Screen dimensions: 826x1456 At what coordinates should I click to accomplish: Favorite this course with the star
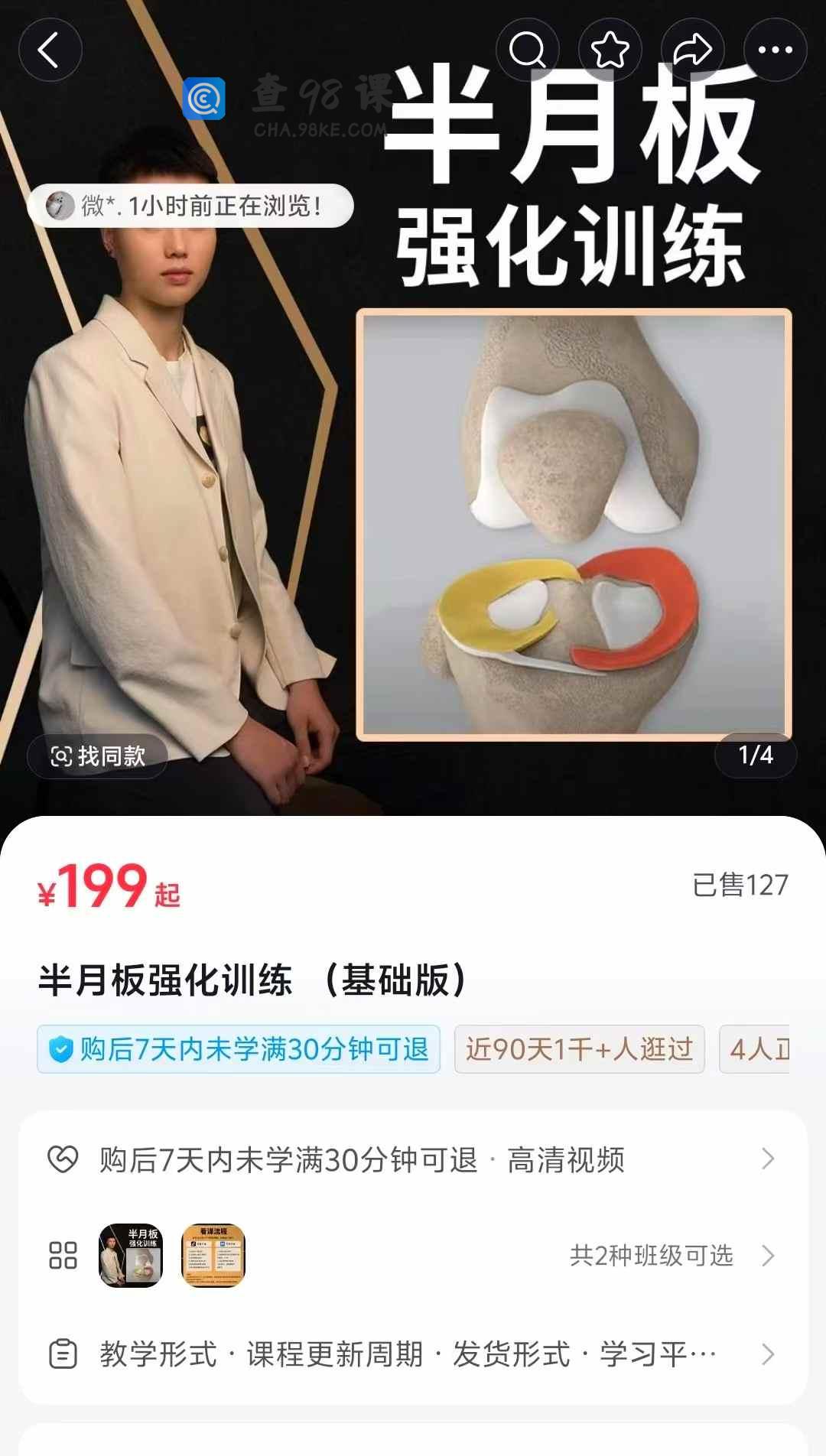pos(610,50)
